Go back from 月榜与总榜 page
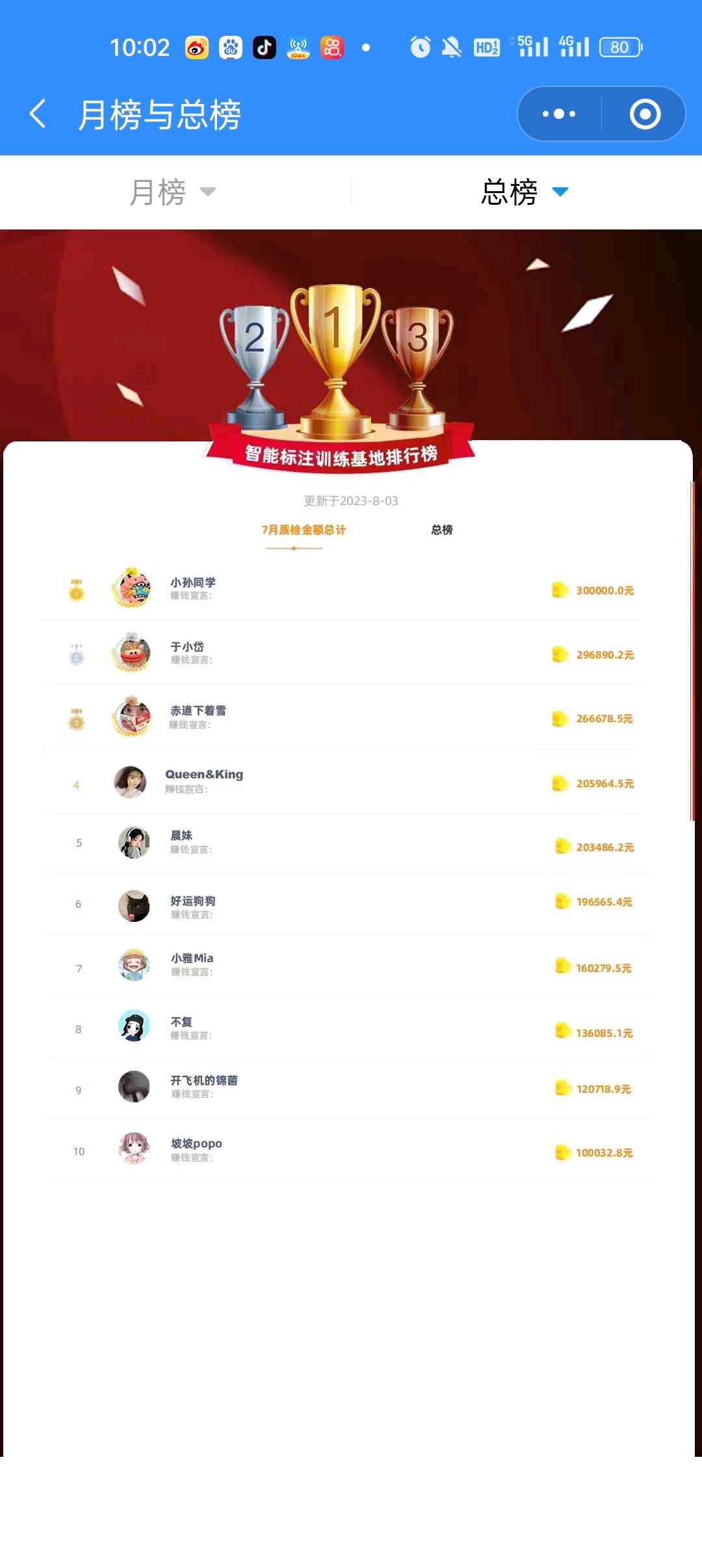Image resolution: width=702 pixels, height=1568 pixels. (x=38, y=114)
